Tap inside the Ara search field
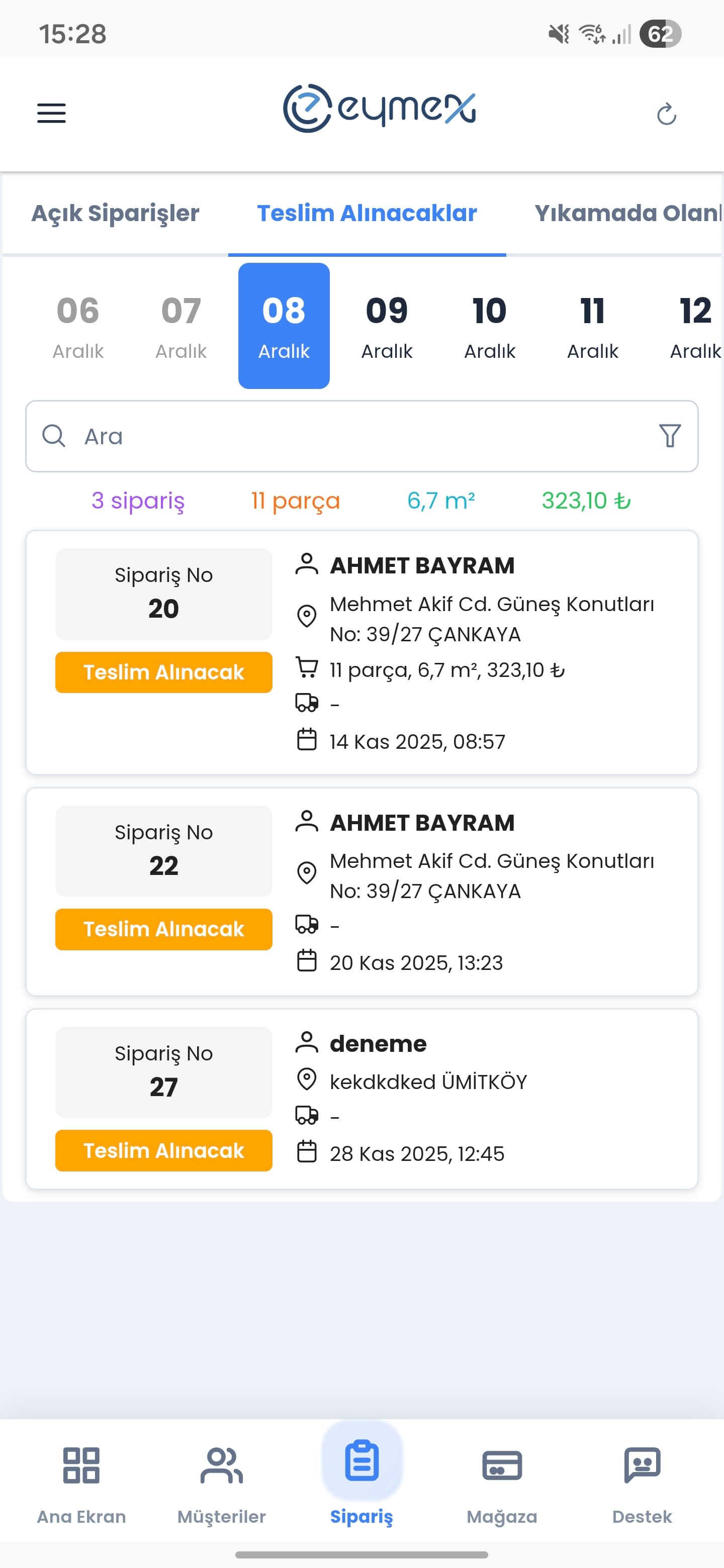The width and height of the screenshot is (724, 1568). pyautogui.click(x=243, y=436)
